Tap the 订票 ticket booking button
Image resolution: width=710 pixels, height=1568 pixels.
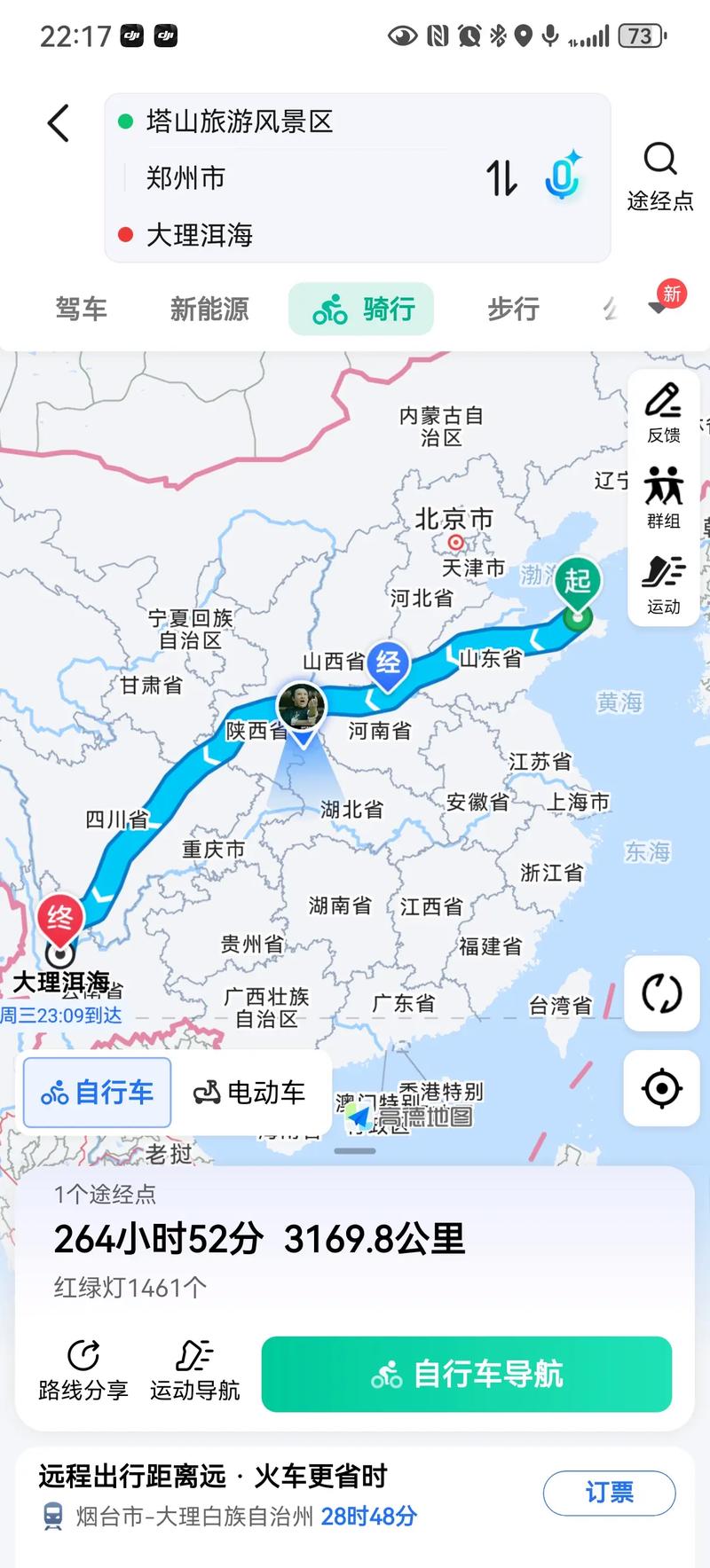coord(609,1493)
